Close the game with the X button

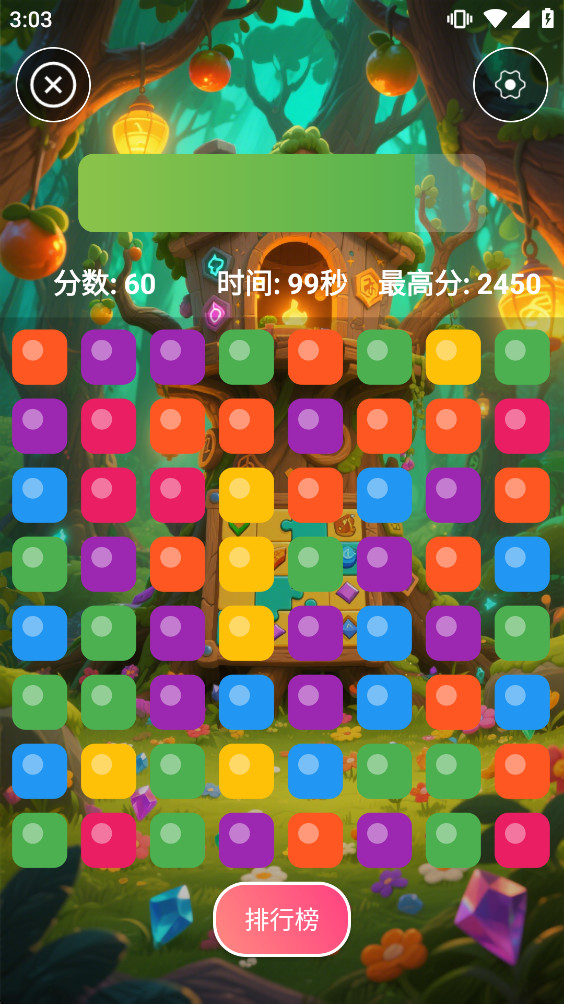53,85
